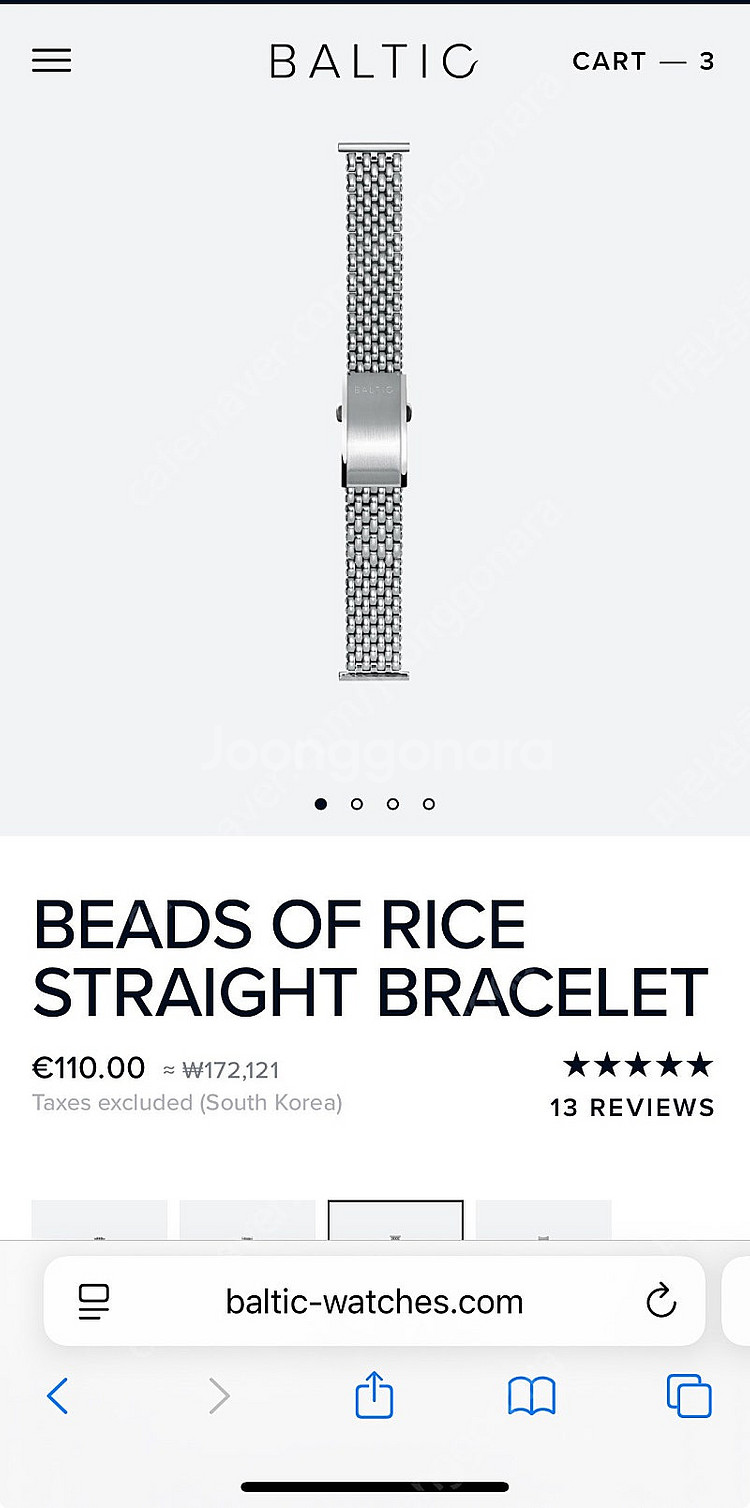The height and width of the screenshot is (1508, 750).
Task: Go to the Baltic home page
Action: tap(374, 61)
